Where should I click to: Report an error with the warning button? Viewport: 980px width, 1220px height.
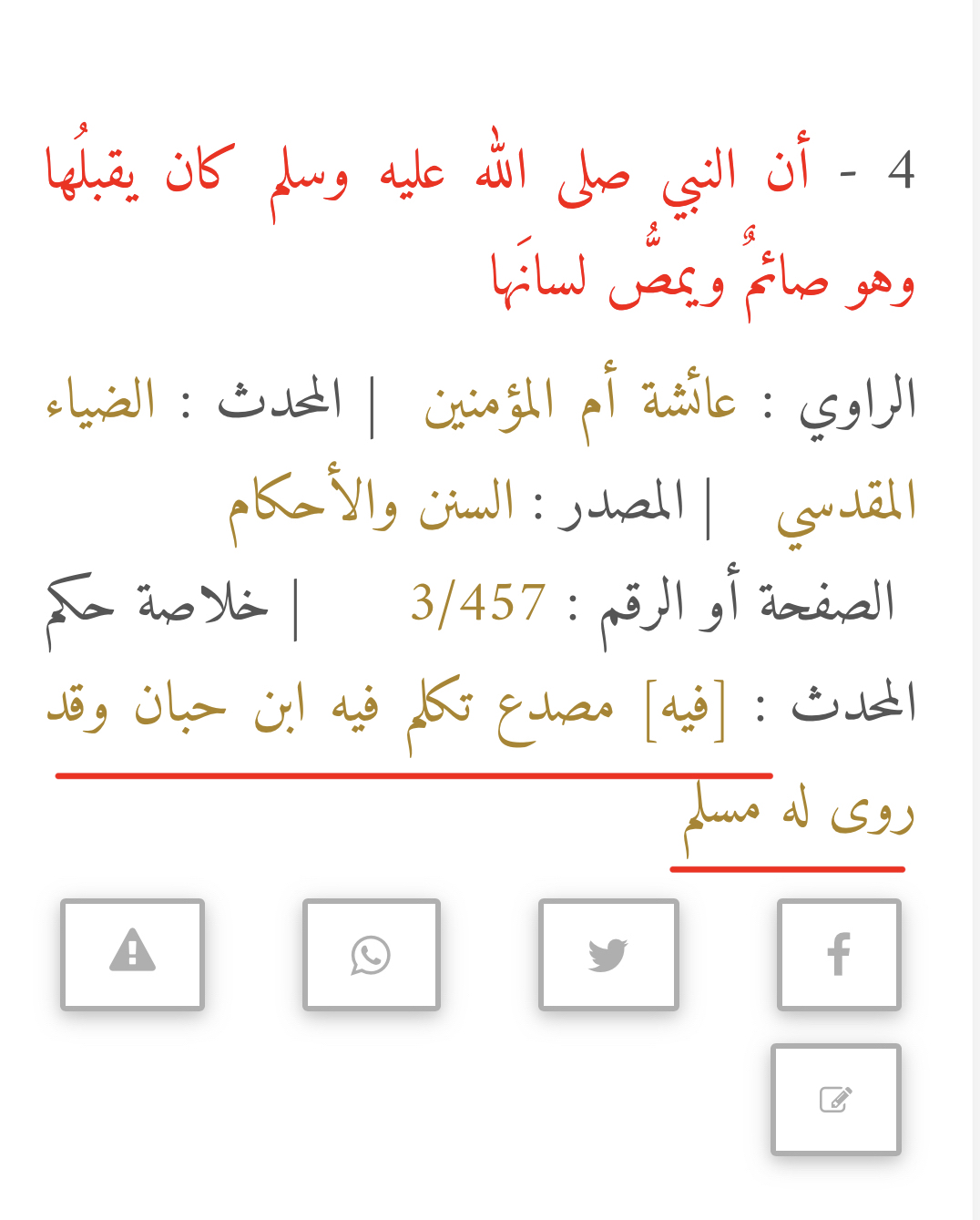click(x=133, y=955)
